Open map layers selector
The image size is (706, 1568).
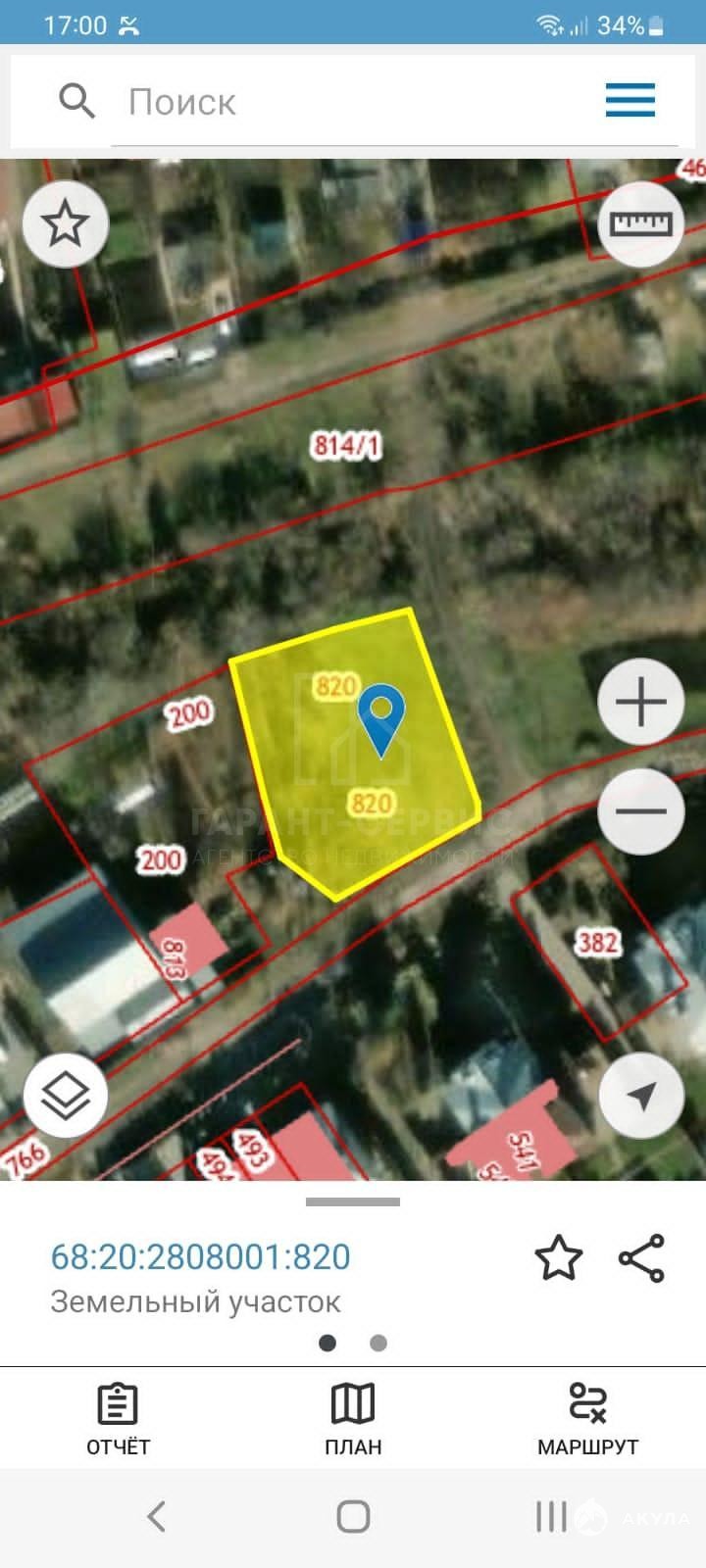(x=65, y=1096)
